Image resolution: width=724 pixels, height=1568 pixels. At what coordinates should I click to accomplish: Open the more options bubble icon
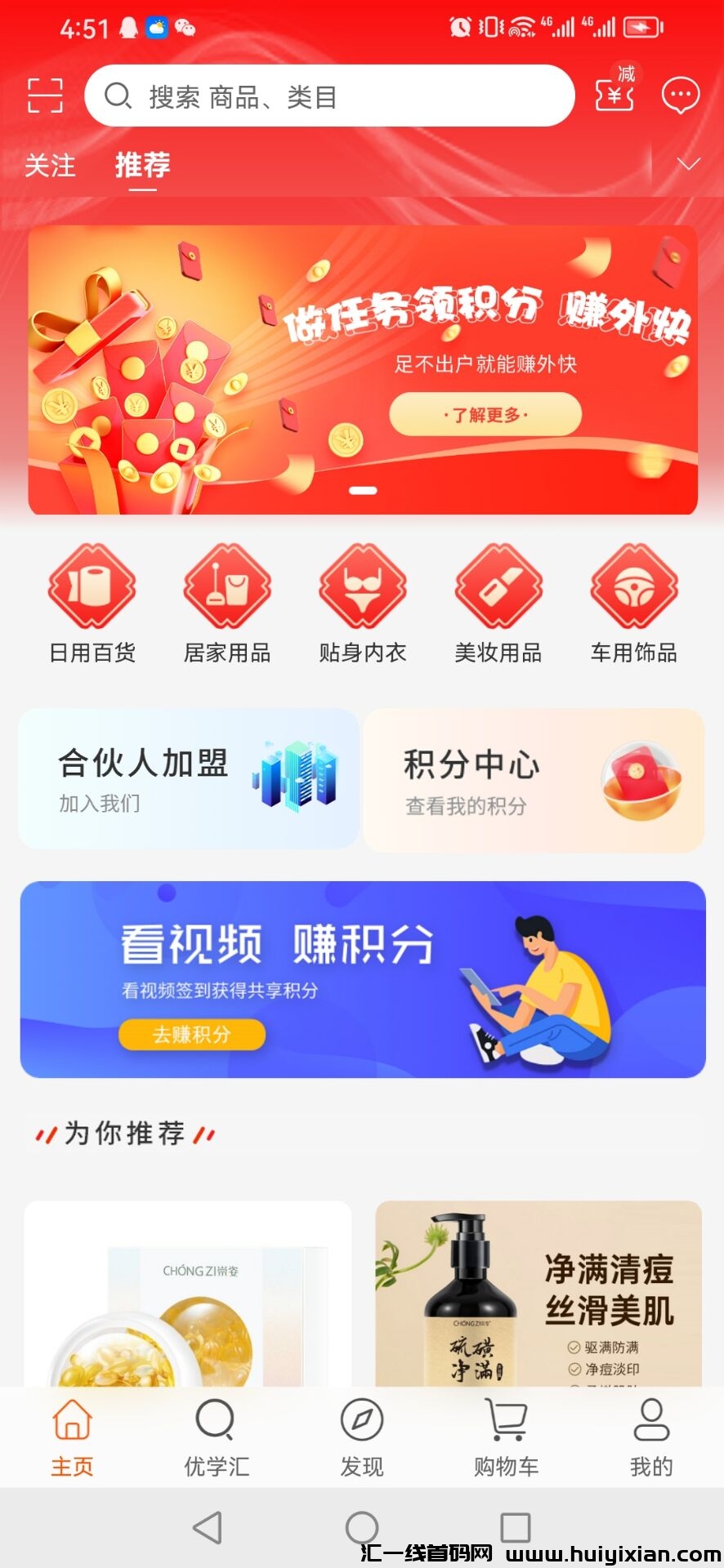[x=681, y=96]
